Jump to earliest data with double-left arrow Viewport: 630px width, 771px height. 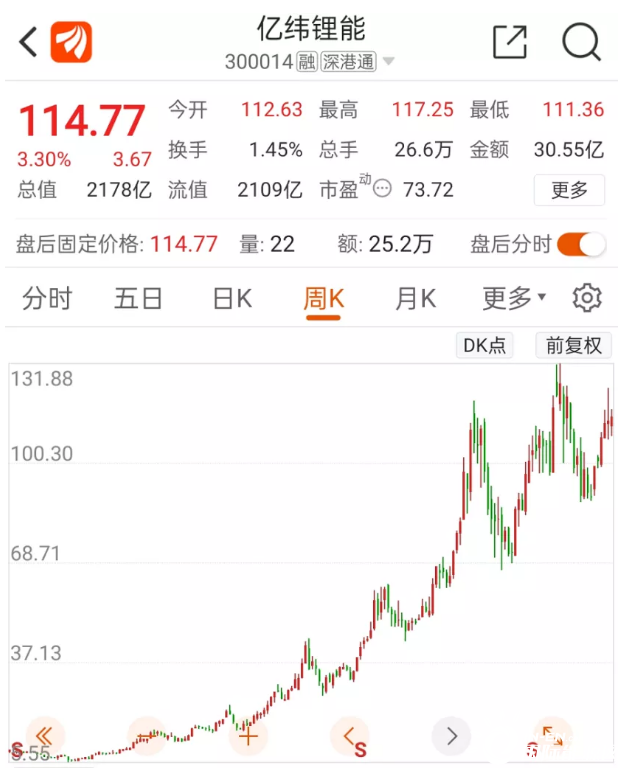[46, 737]
